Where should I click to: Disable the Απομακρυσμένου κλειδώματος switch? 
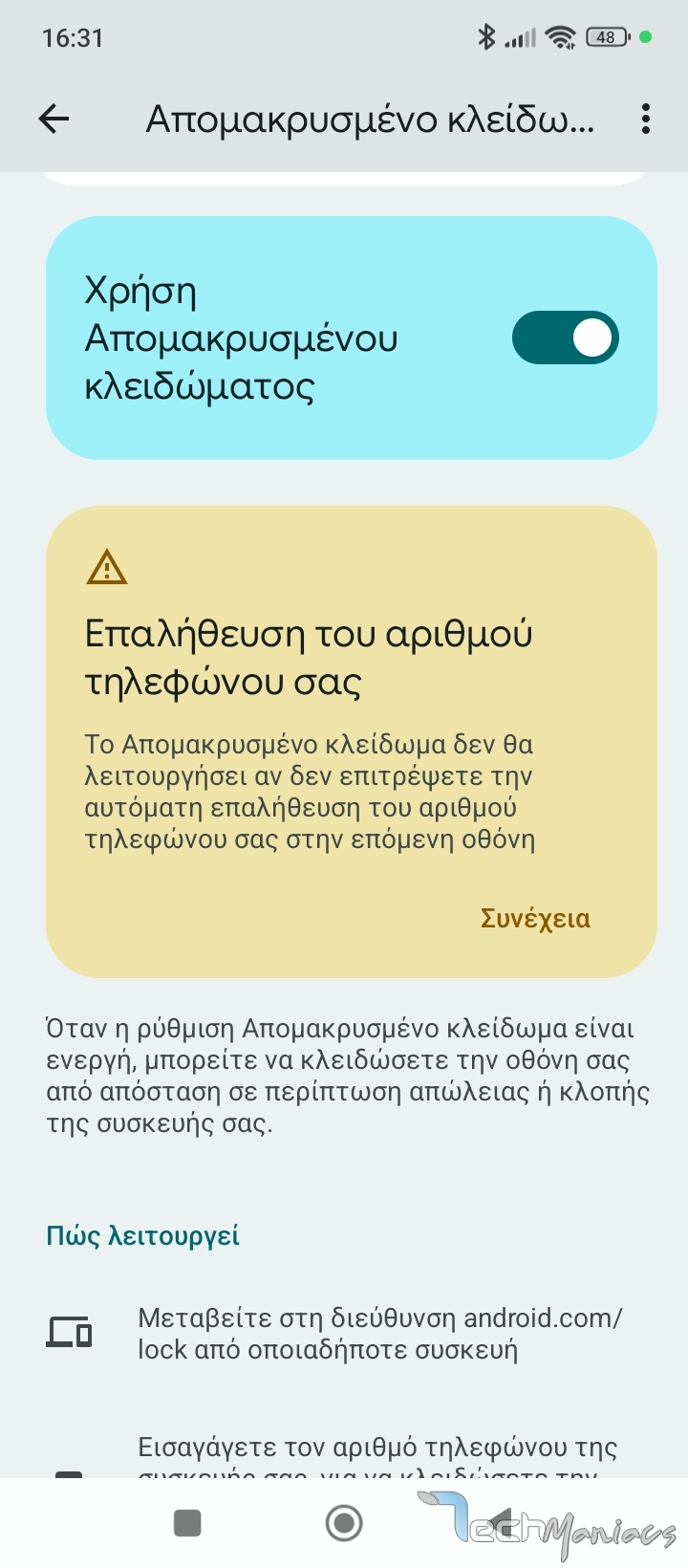[x=566, y=338]
